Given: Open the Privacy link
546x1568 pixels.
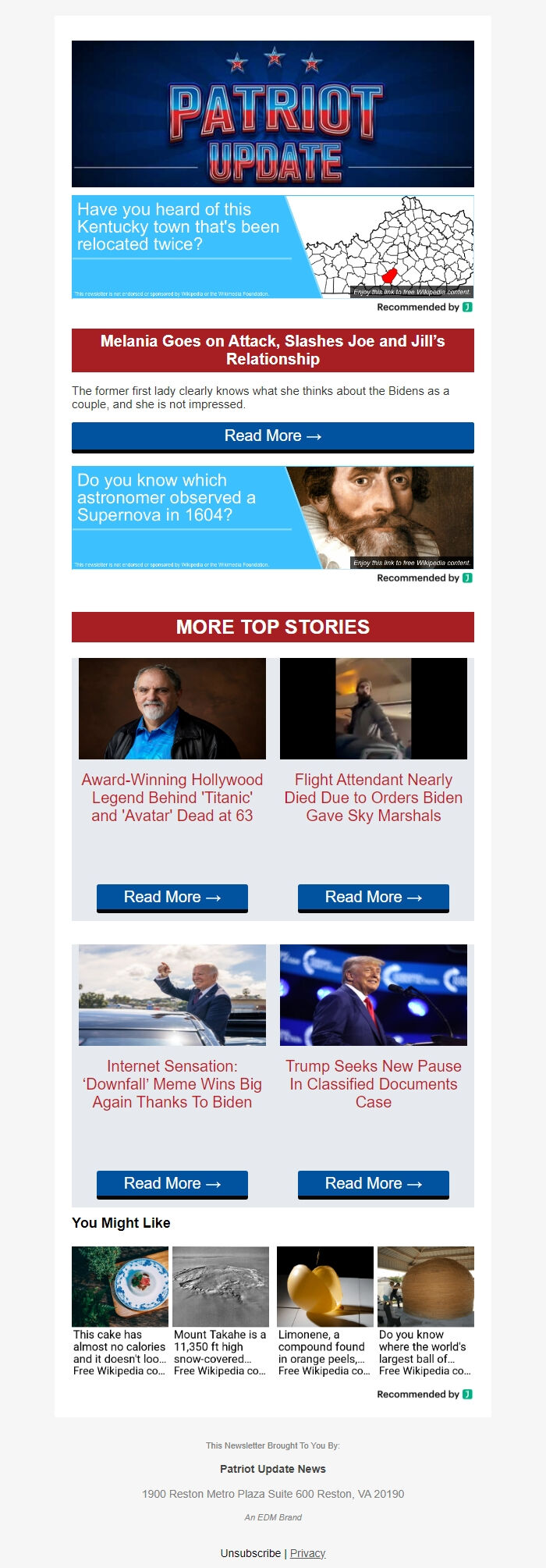Looking at the screenshot, I should [x=307, y=1553].
